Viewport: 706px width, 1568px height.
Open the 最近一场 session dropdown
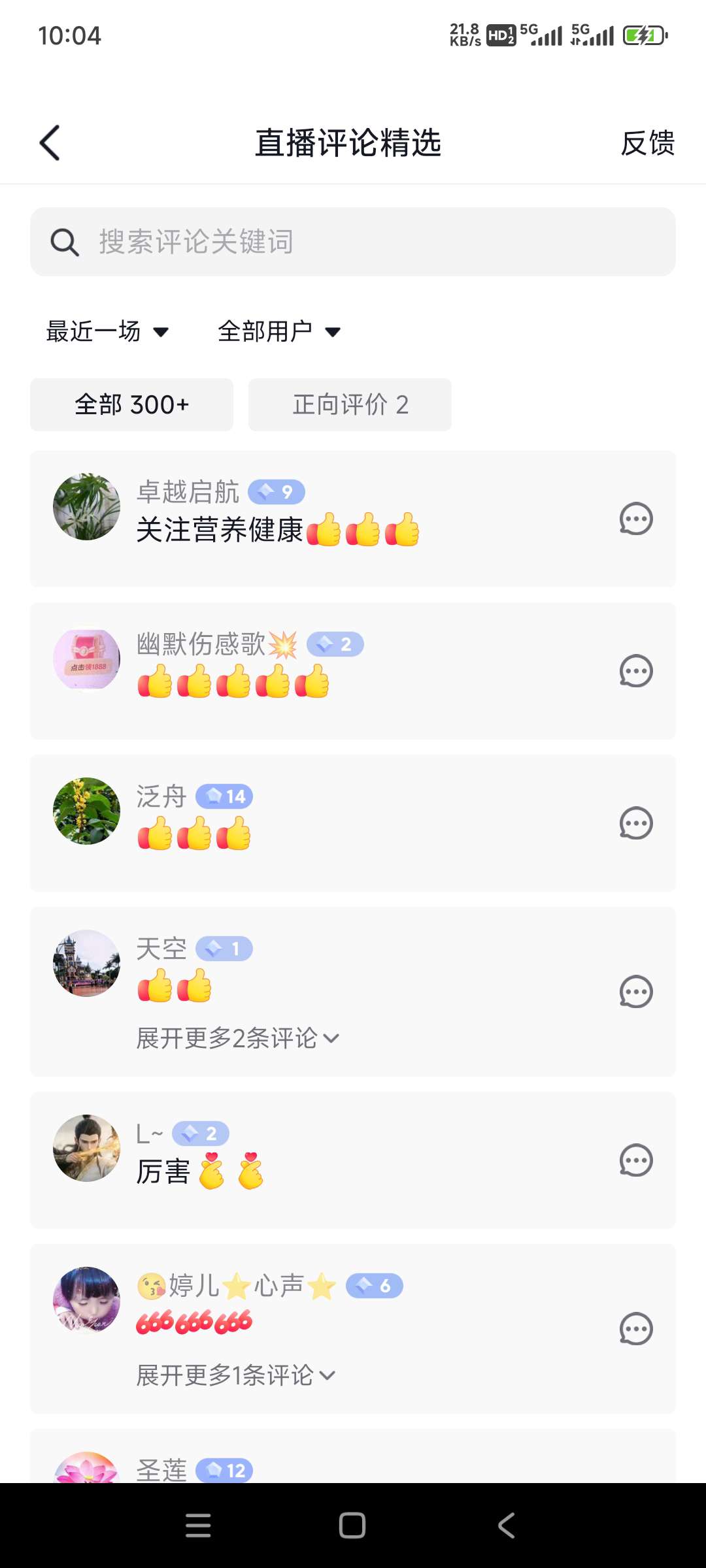[107, 331]
